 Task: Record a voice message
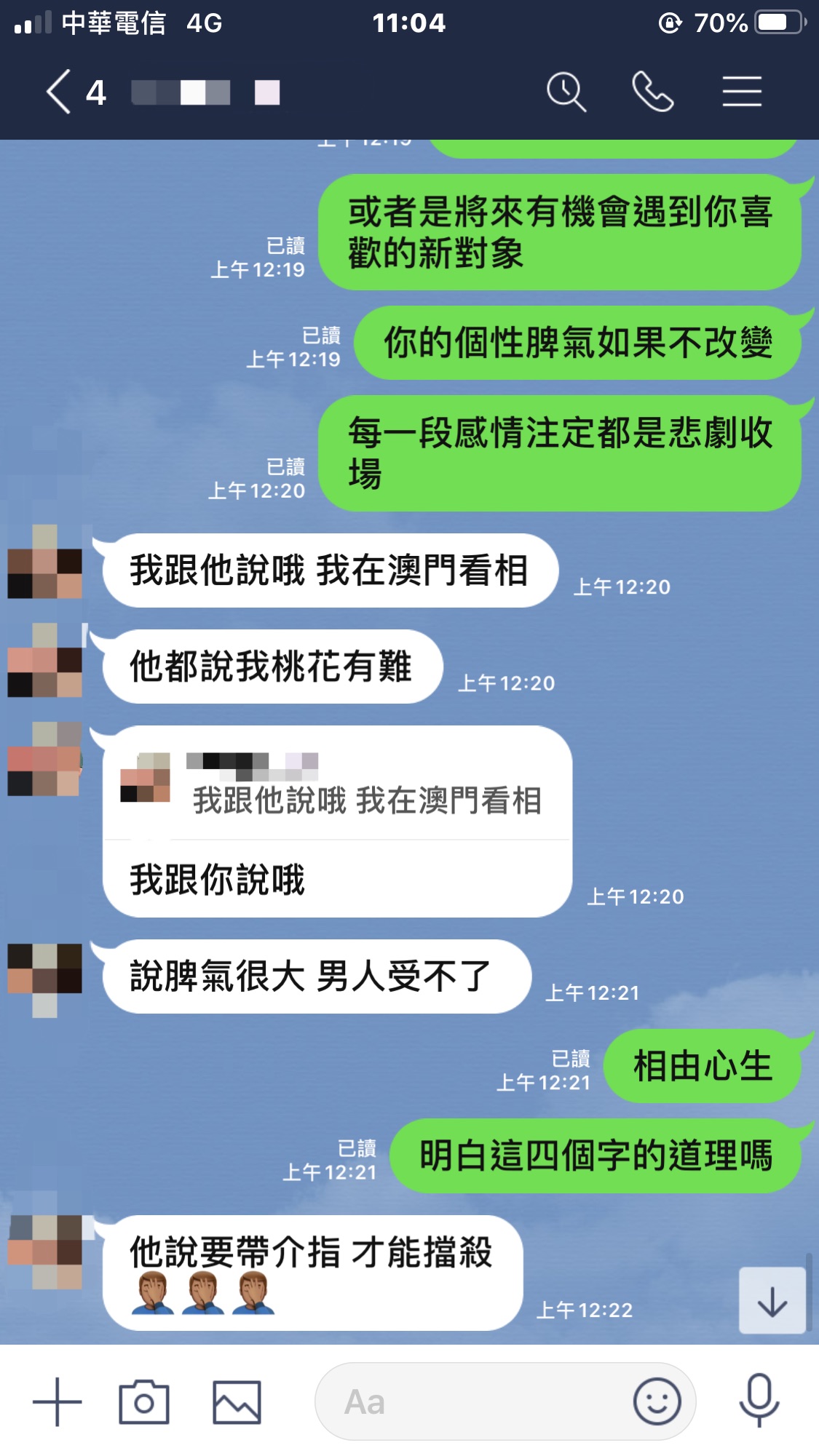click(x=759, y=1401)
